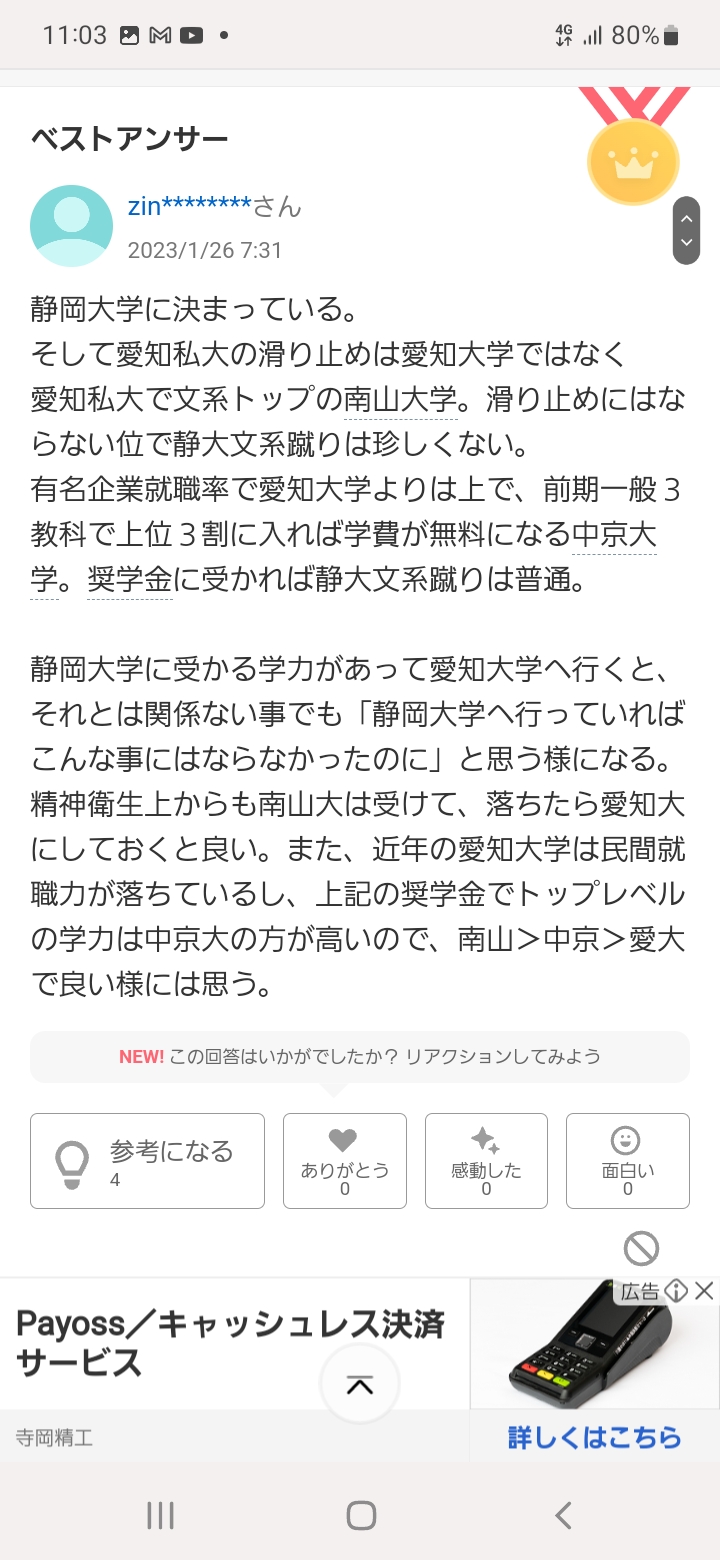Open the 奨学金 keyword link
720x1560 pixels.
[x=130, y=580]
